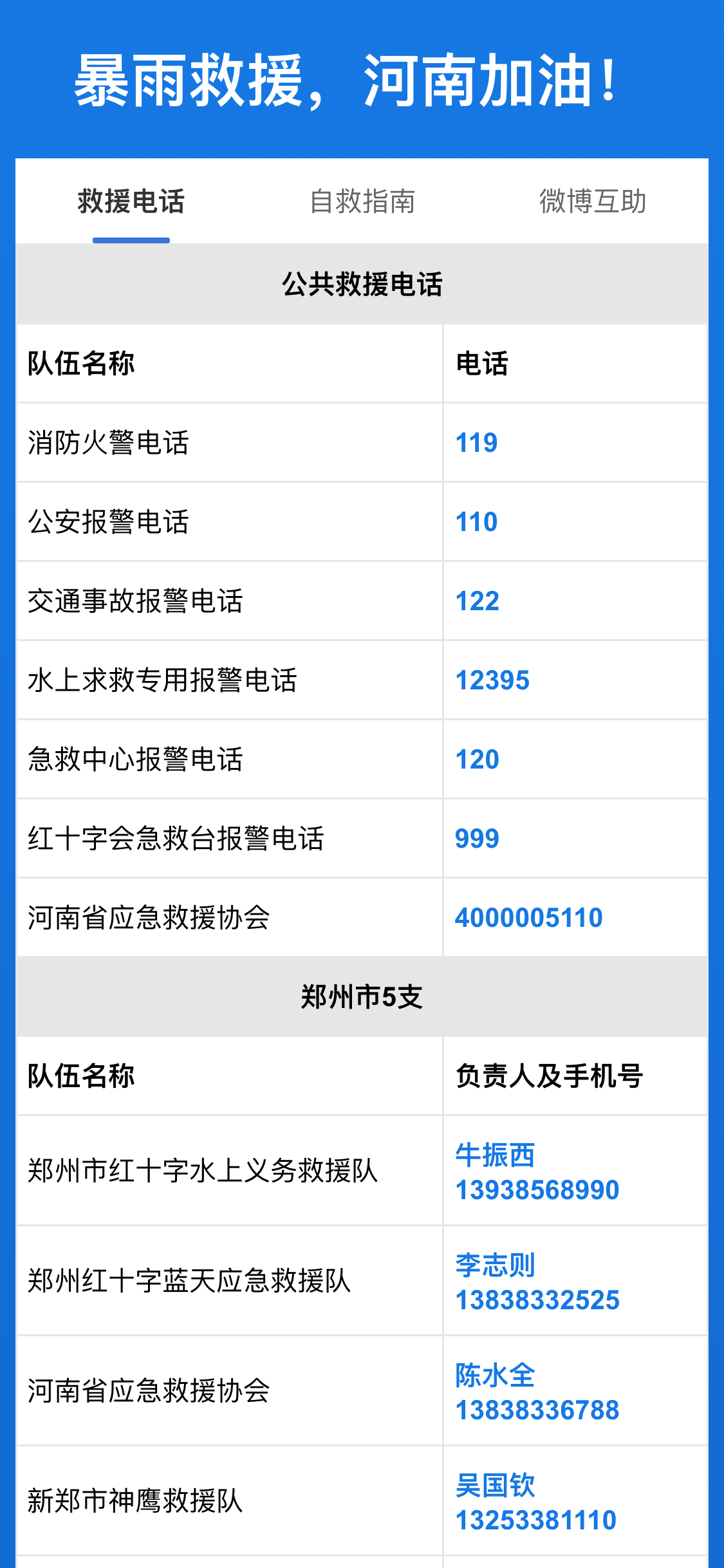Call 吴国钦 at 13253381110

pos(536,1502)
